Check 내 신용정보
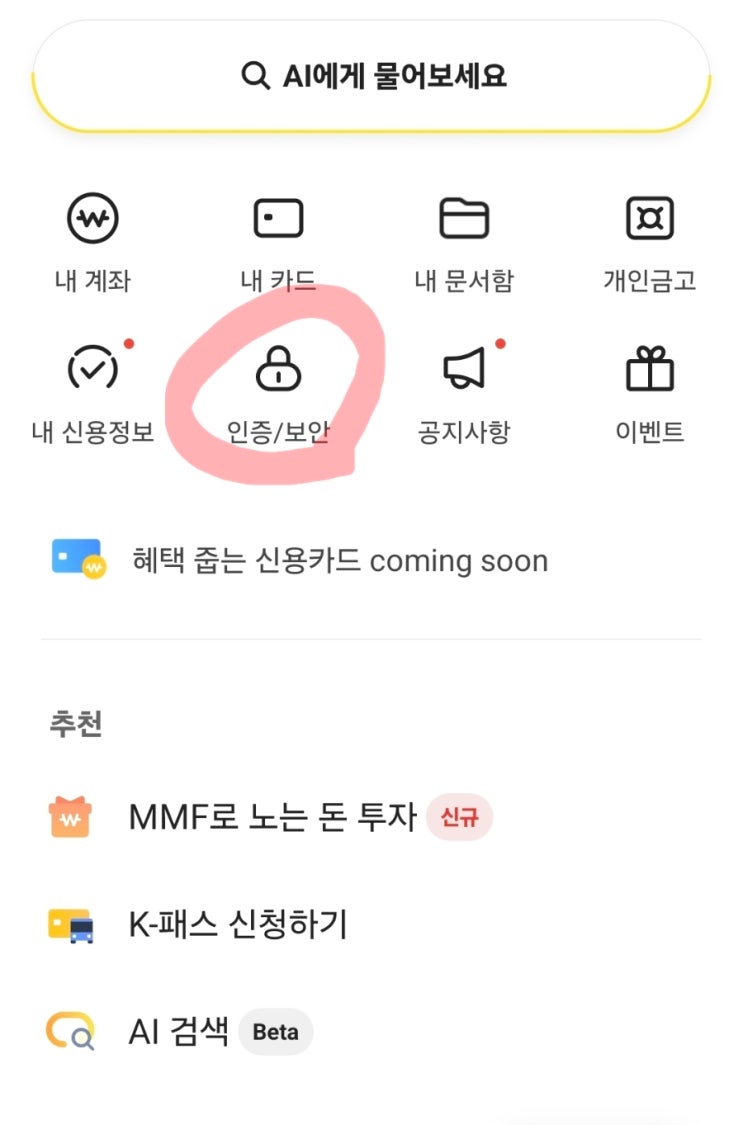This screenshot has width=743, height=1125. [93, 394]
